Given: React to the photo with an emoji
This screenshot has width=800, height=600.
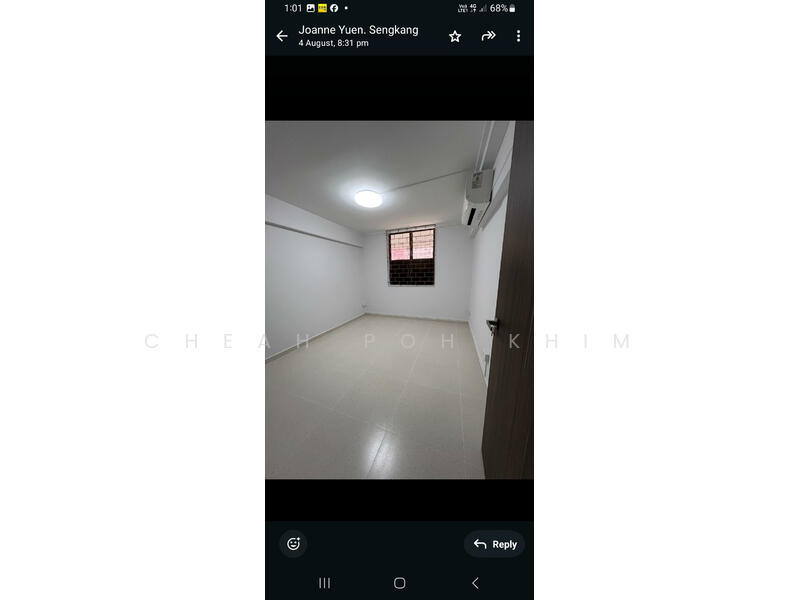Looking at the screenshot, I should click(293, 544).
